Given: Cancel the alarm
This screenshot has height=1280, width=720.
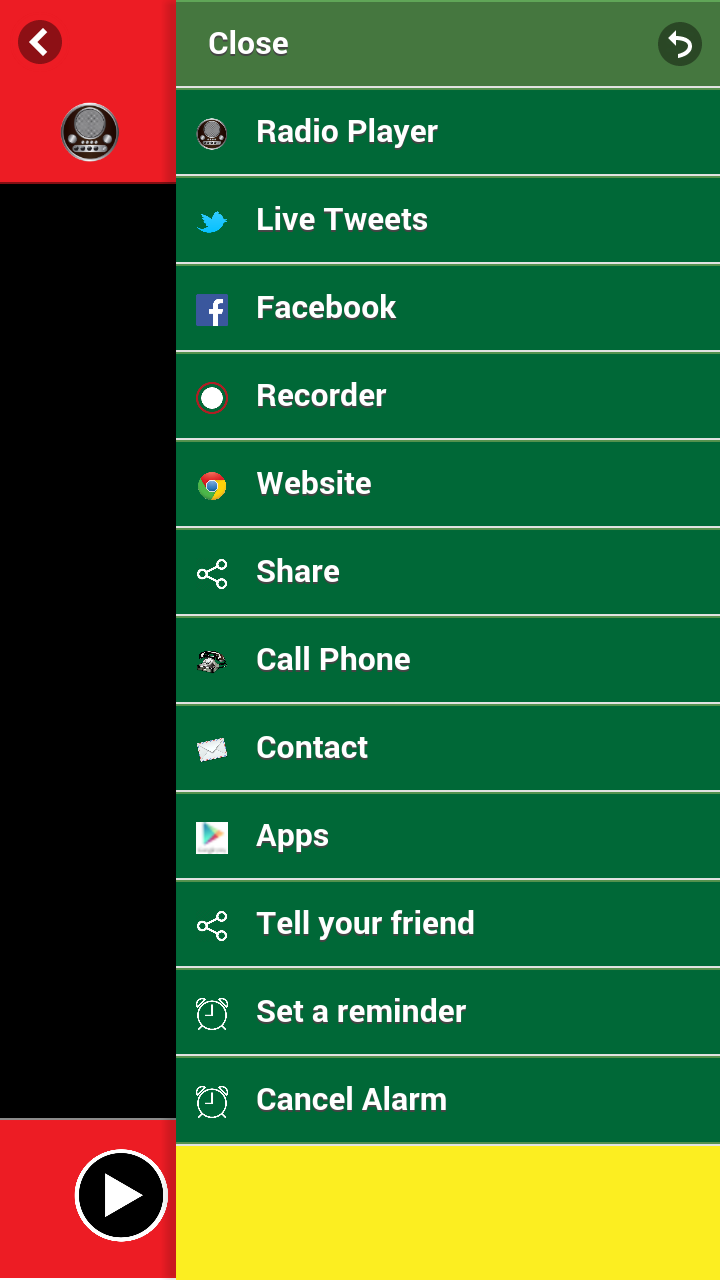Looking at the screenshot, I should coord(351,1100).
